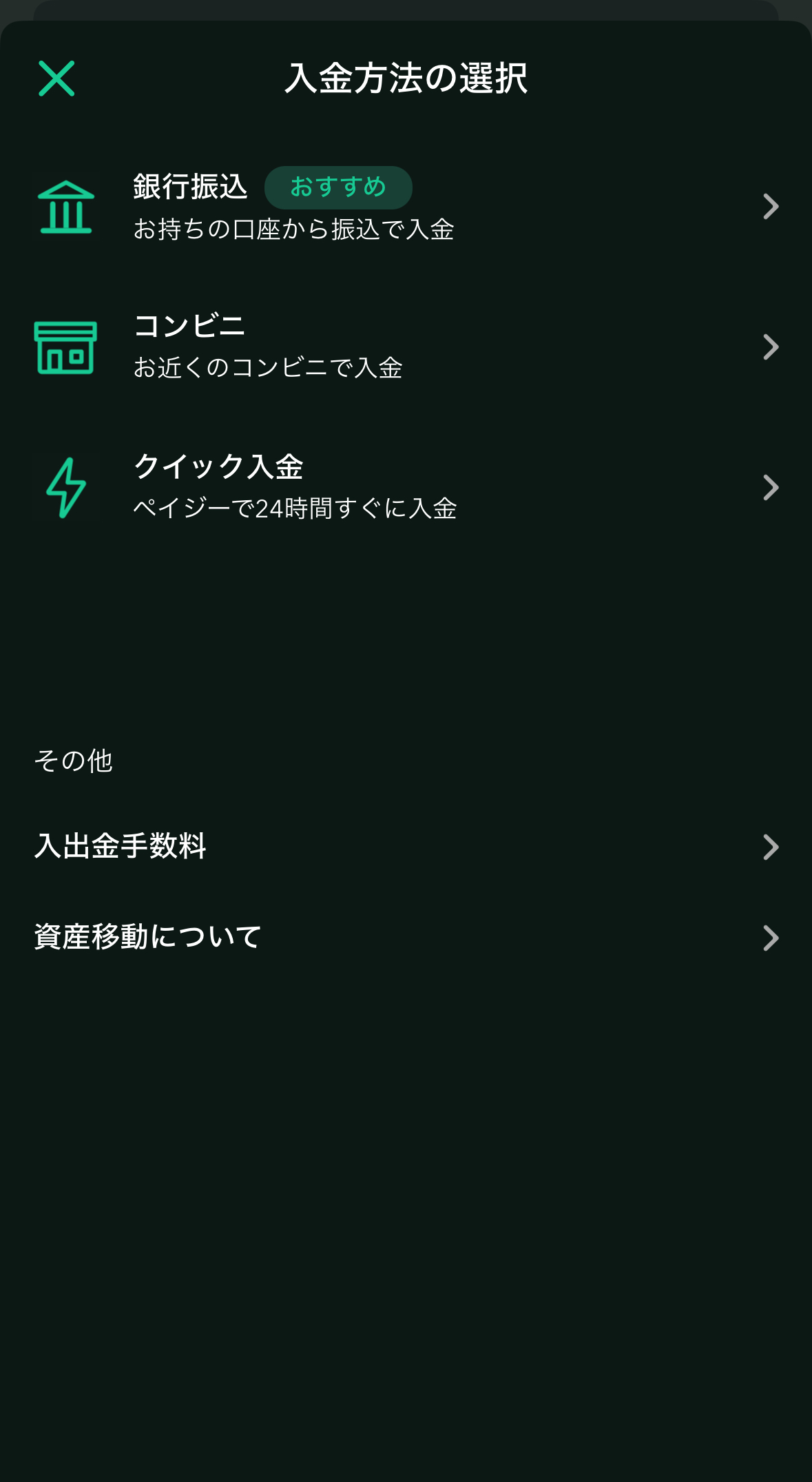
Task: View 入出金手数料 details
Action: coord(406,847)
